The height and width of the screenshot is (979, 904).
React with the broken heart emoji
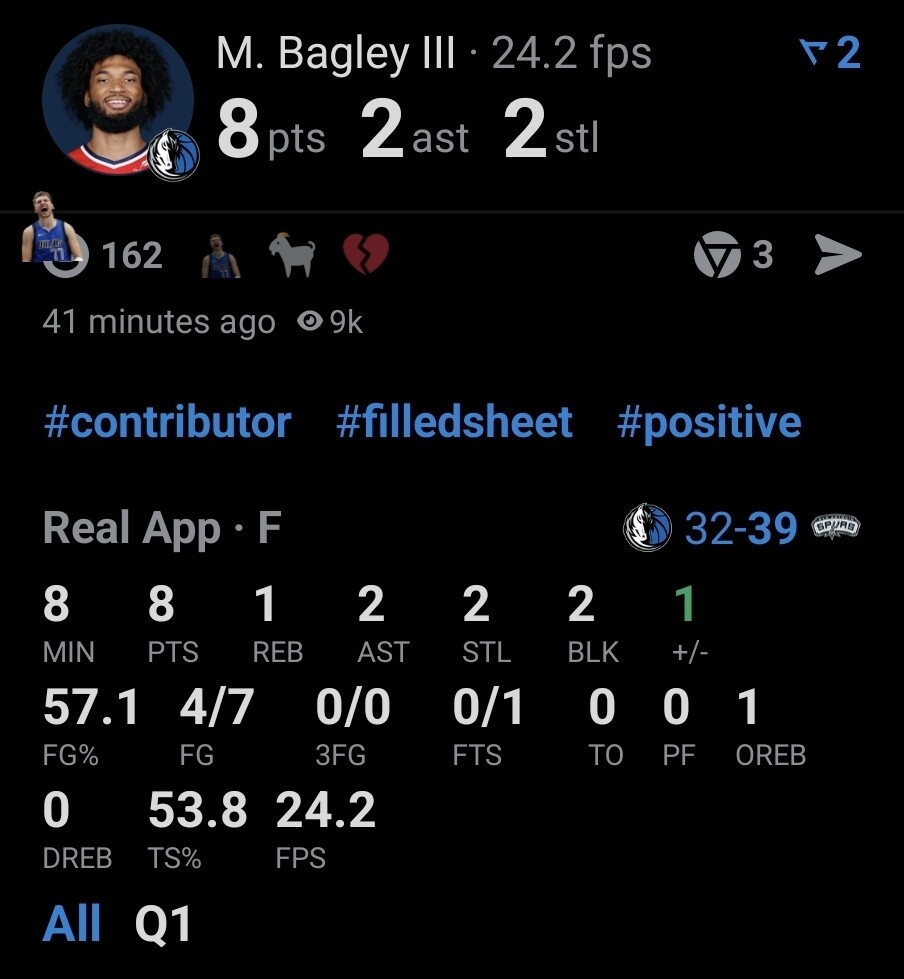365,256
